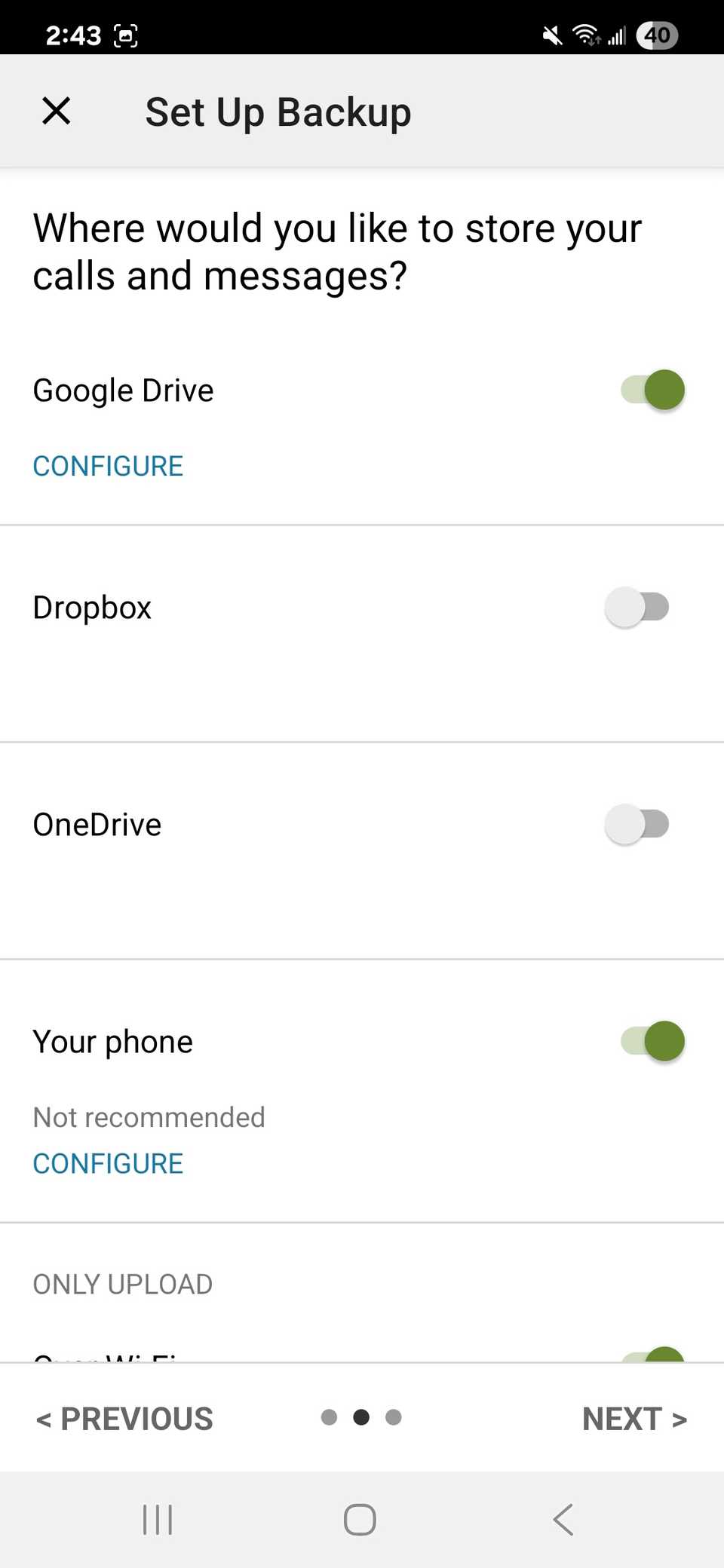Tap the Back navigation key
The width and height of the screenshot is (724, 1568).
click(563, 1520)
